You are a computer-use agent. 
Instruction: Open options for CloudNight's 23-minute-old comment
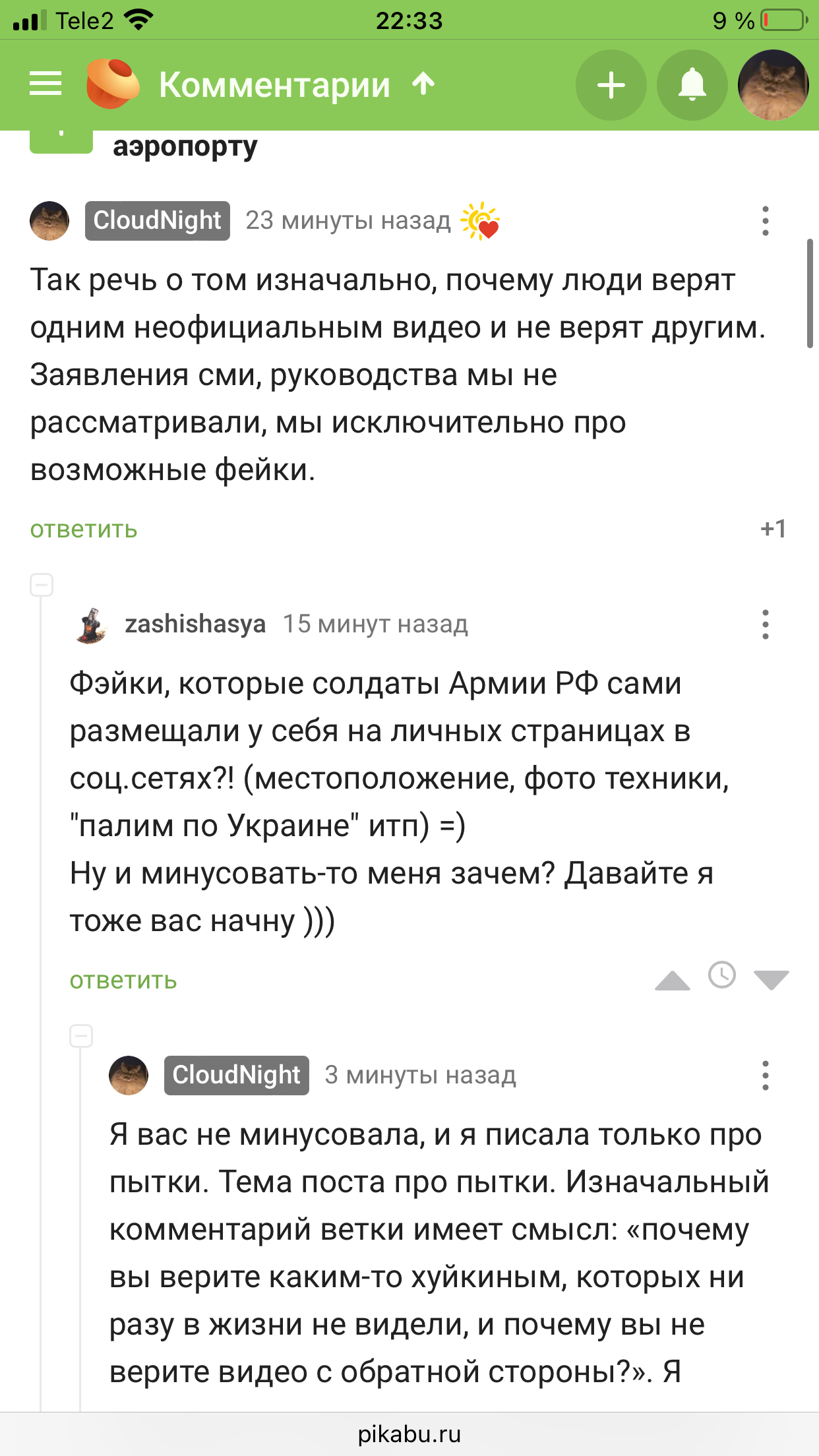point(765,221)
